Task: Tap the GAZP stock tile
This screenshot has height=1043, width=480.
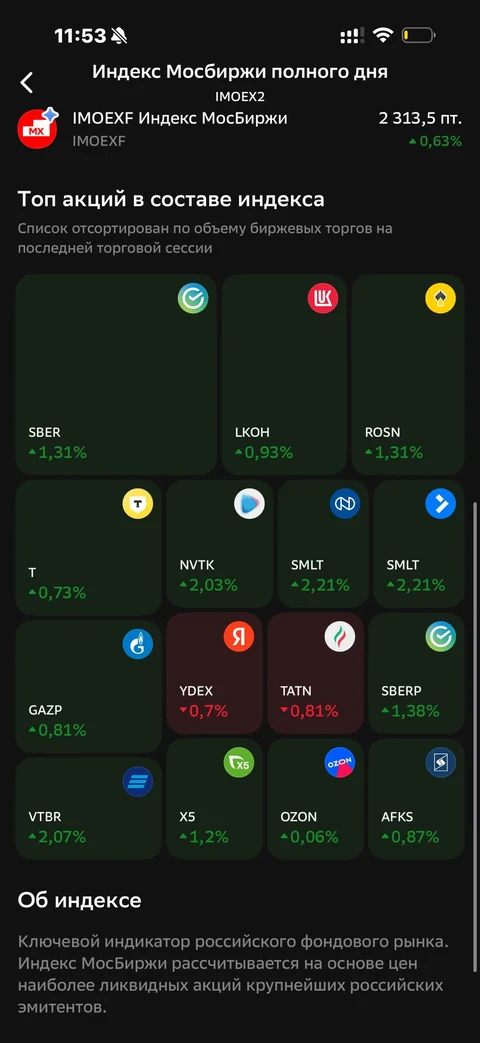Action: [x=88, y=686]
